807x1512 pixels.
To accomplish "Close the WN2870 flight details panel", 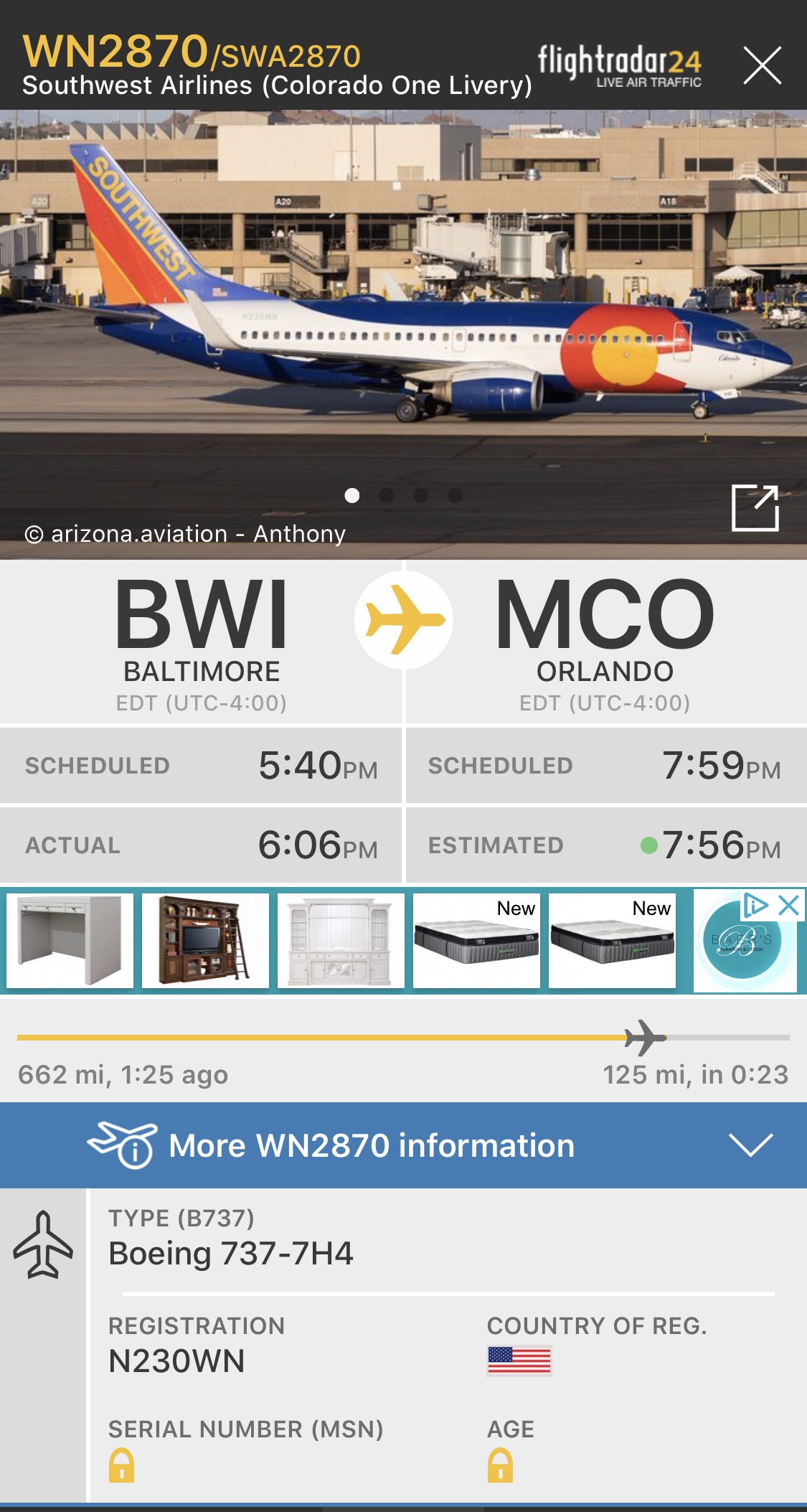I will [762, 66].
